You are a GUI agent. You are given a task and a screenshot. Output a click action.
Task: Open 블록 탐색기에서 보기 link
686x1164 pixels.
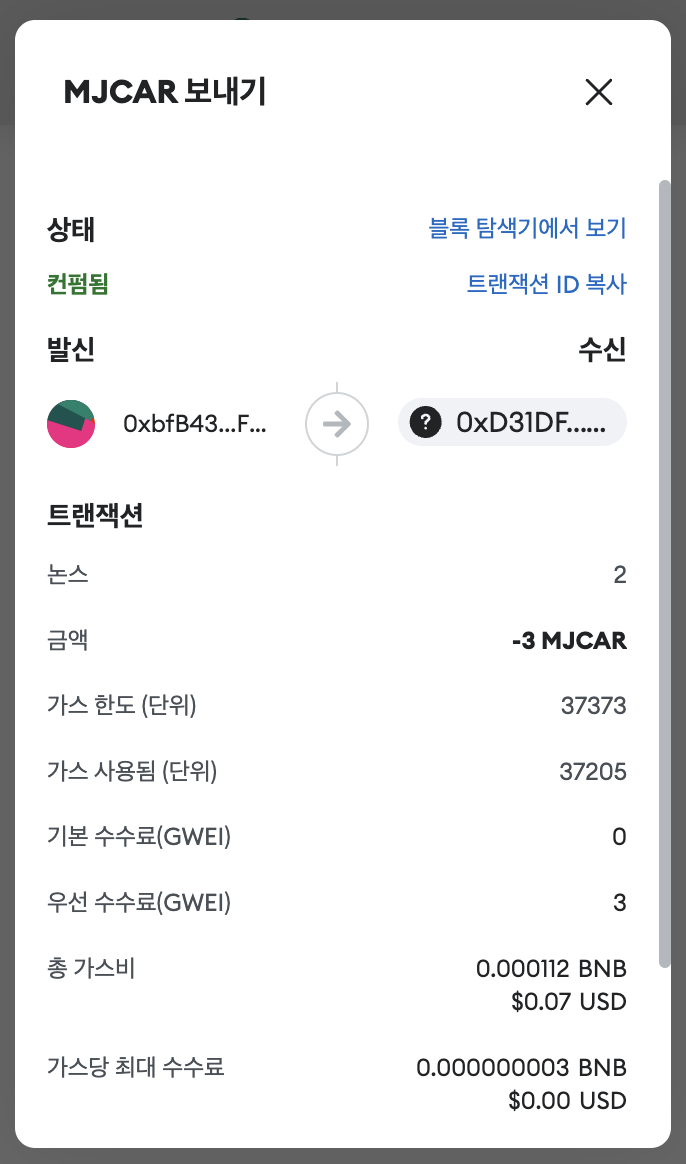click(x=527, y=228)
